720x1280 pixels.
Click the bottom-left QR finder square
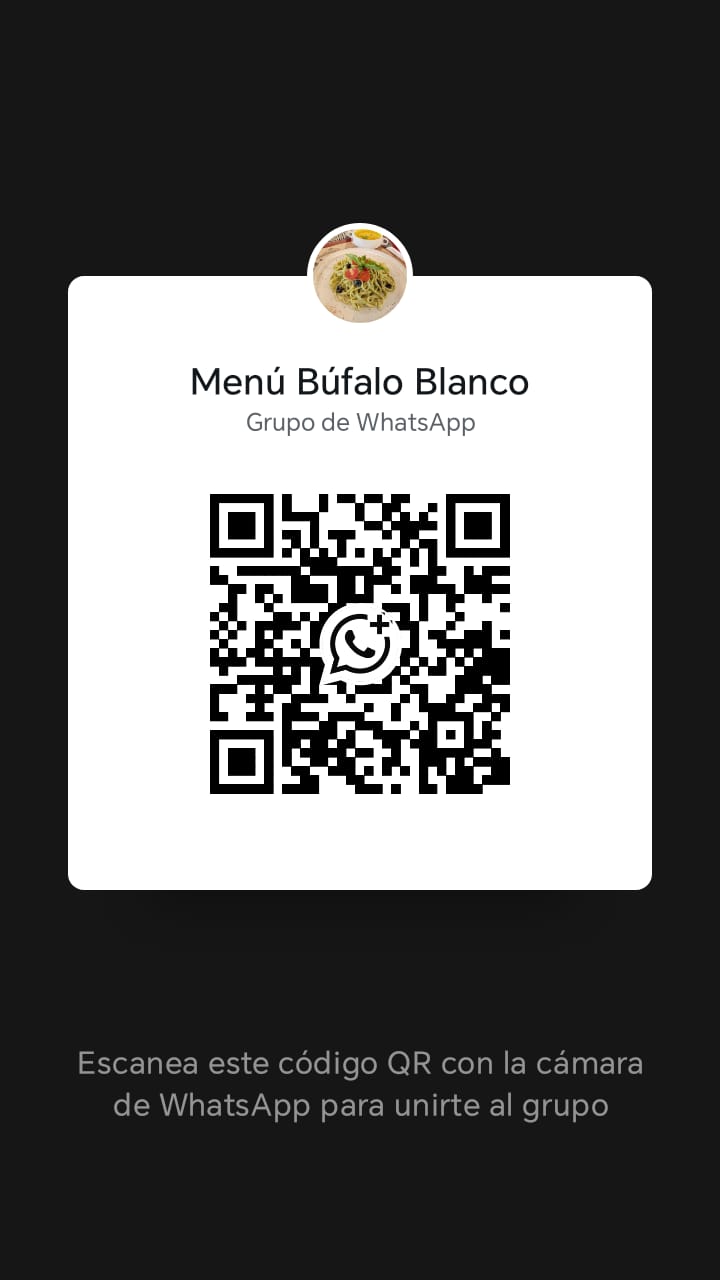pos(243,761)
